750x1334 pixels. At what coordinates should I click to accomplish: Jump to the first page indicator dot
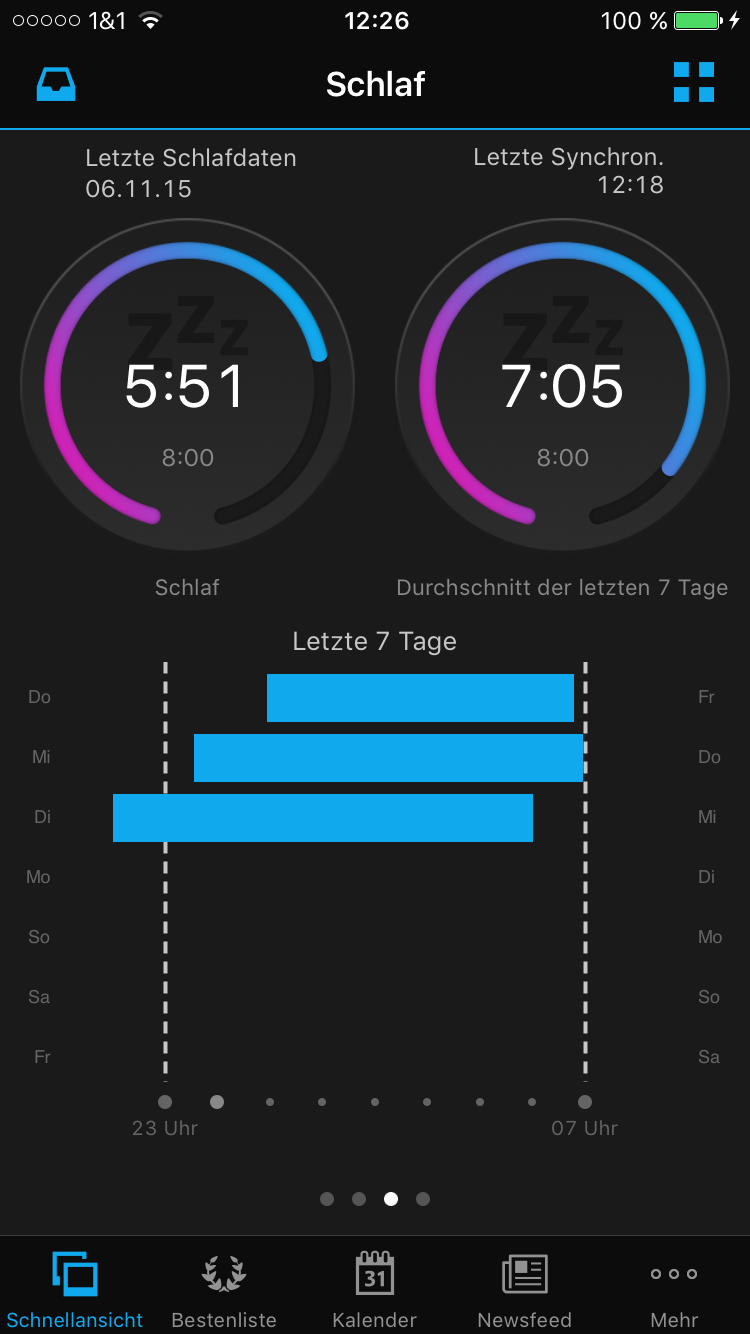pyautogui.click(x=327, y=1199)
